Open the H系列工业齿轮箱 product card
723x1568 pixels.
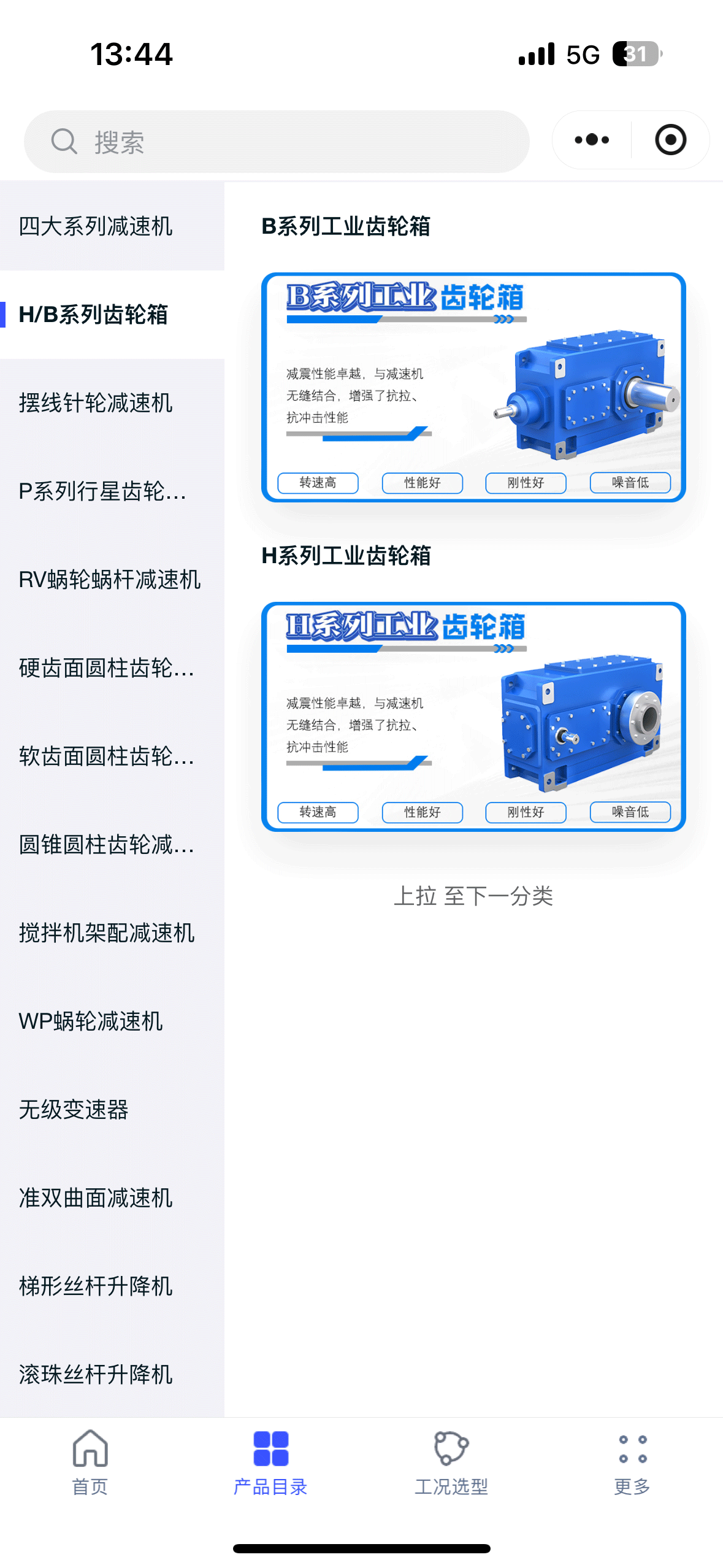[x=473, y=717]
